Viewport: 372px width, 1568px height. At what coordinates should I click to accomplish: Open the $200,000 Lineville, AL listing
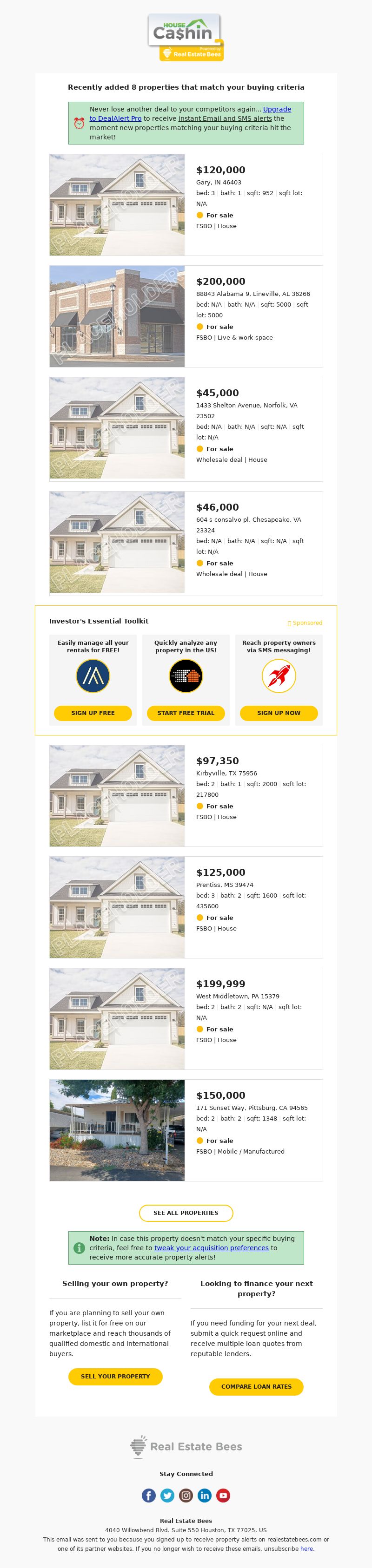220,282
